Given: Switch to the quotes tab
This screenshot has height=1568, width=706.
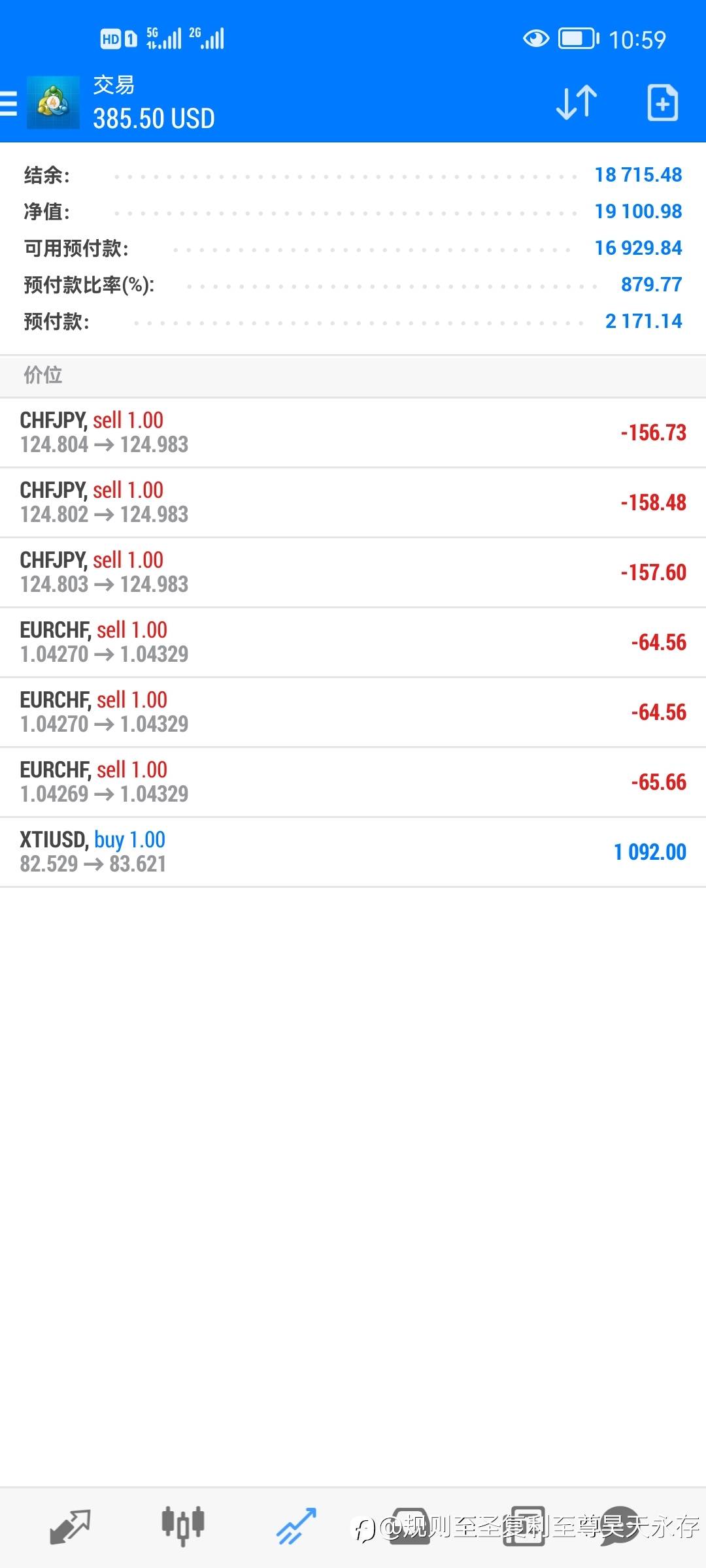Looking at the screenshot, I should pos(70,1526).
